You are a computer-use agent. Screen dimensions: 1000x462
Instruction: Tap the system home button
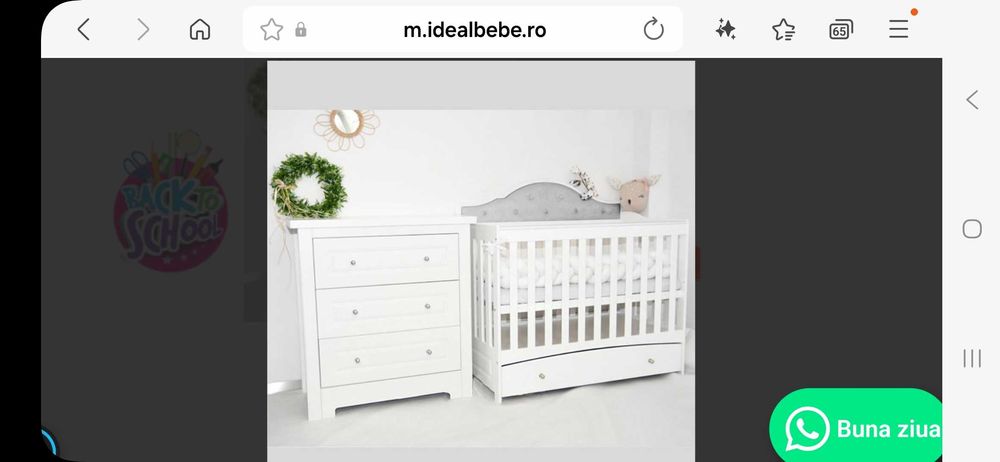[x=972, y=229]
